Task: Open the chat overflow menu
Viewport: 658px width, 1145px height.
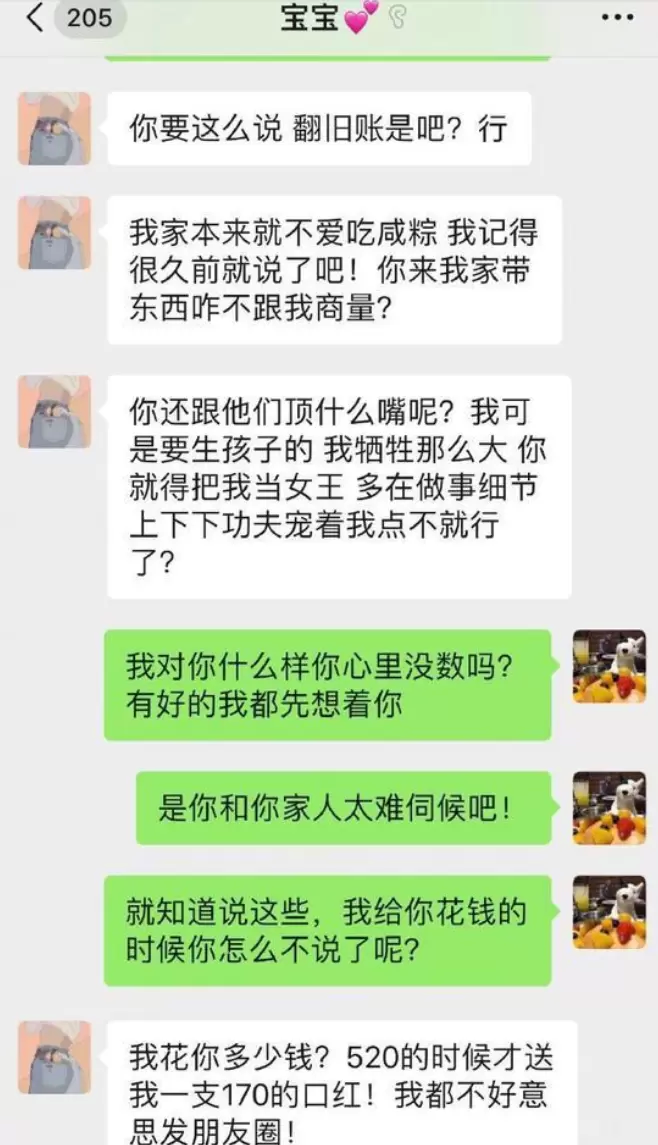Action: pyautogui.click(x=616, y=18)
